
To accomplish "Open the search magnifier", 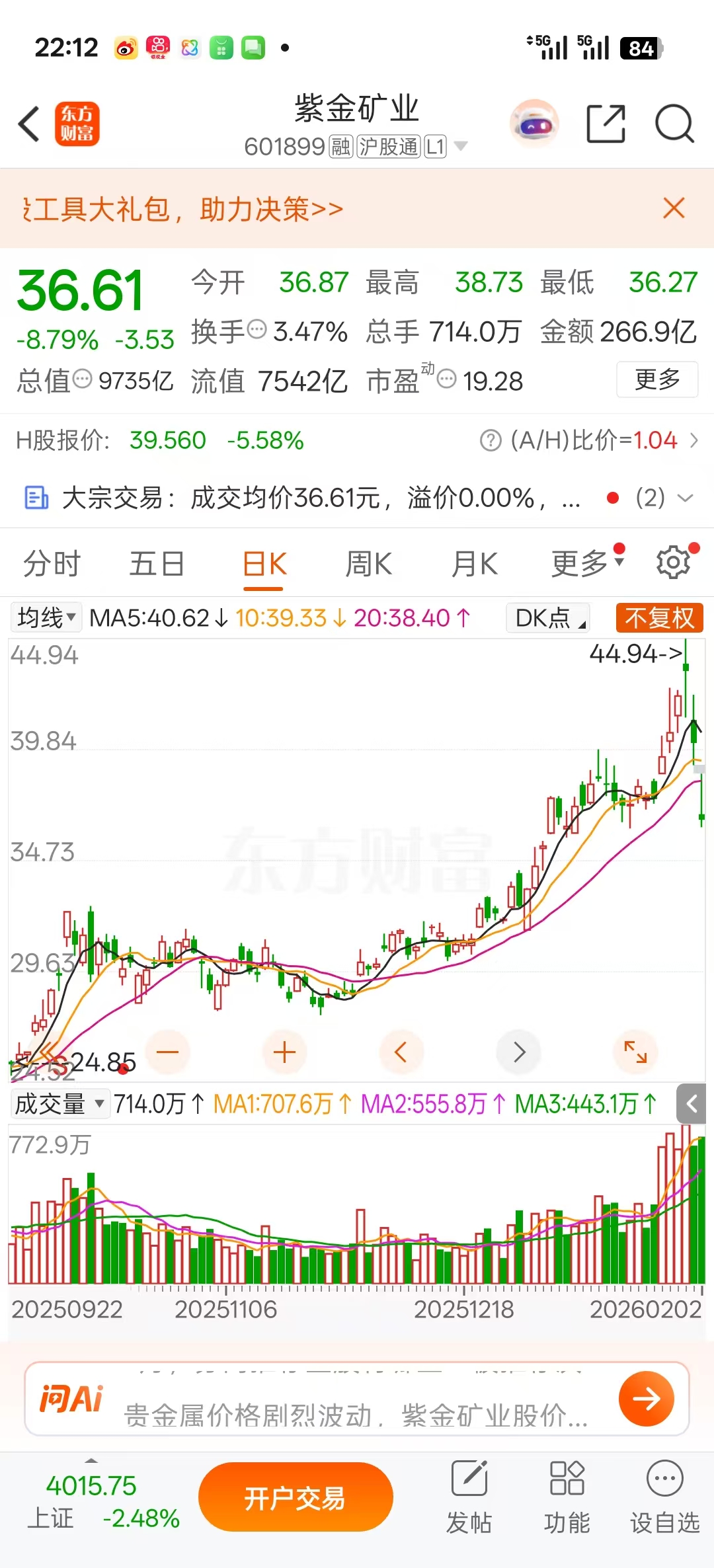I will pos(674,124).
